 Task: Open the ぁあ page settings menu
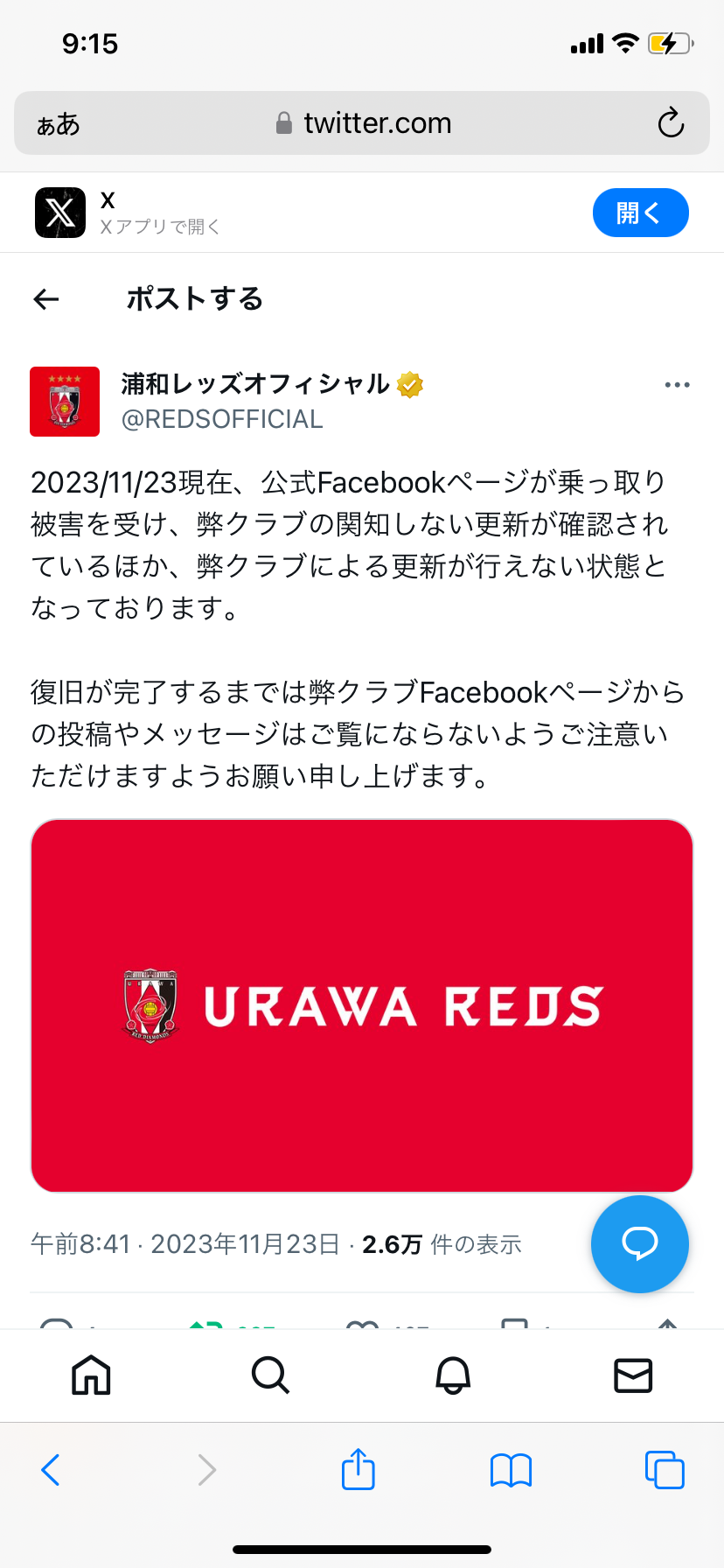pyautogui.click(x=58, y=124)
